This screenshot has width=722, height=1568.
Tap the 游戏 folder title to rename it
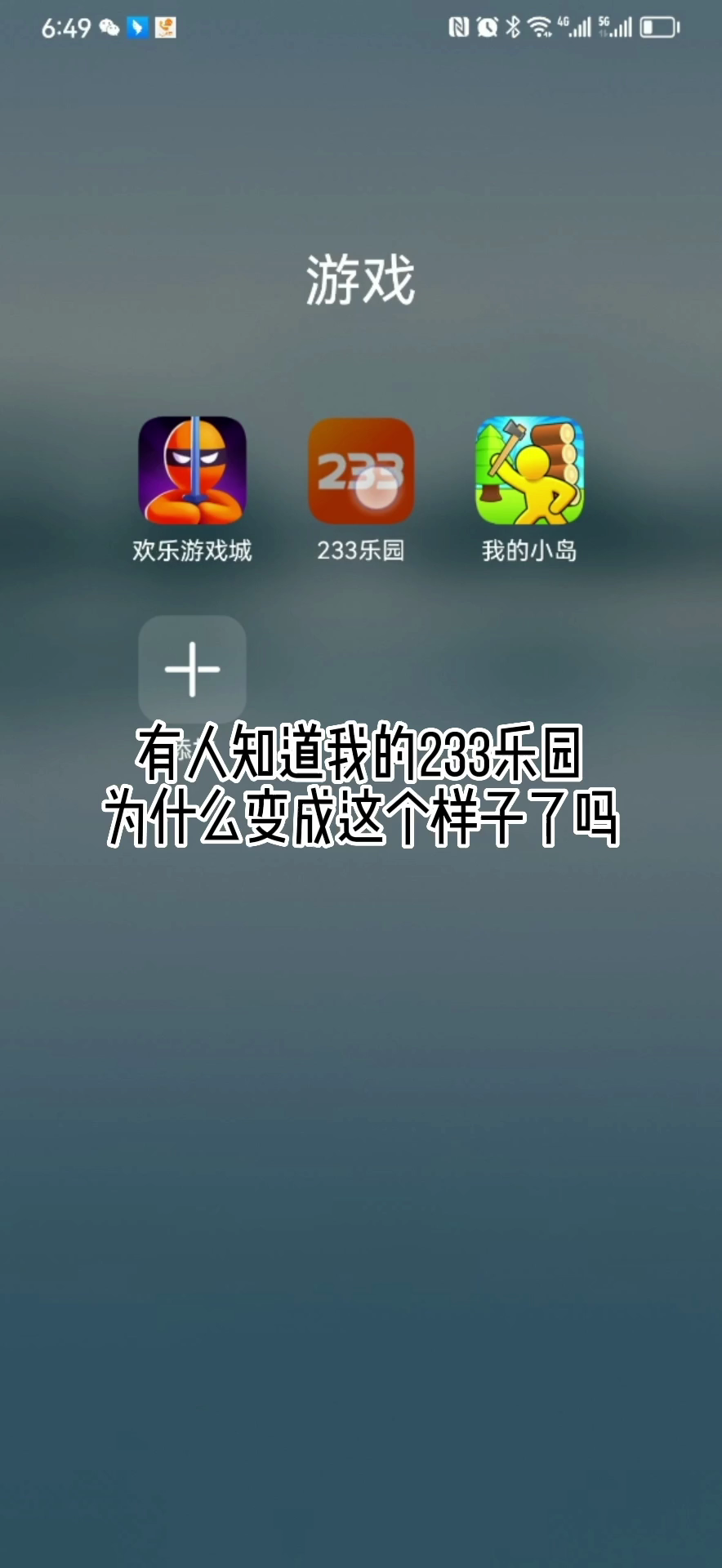(360, 280)
